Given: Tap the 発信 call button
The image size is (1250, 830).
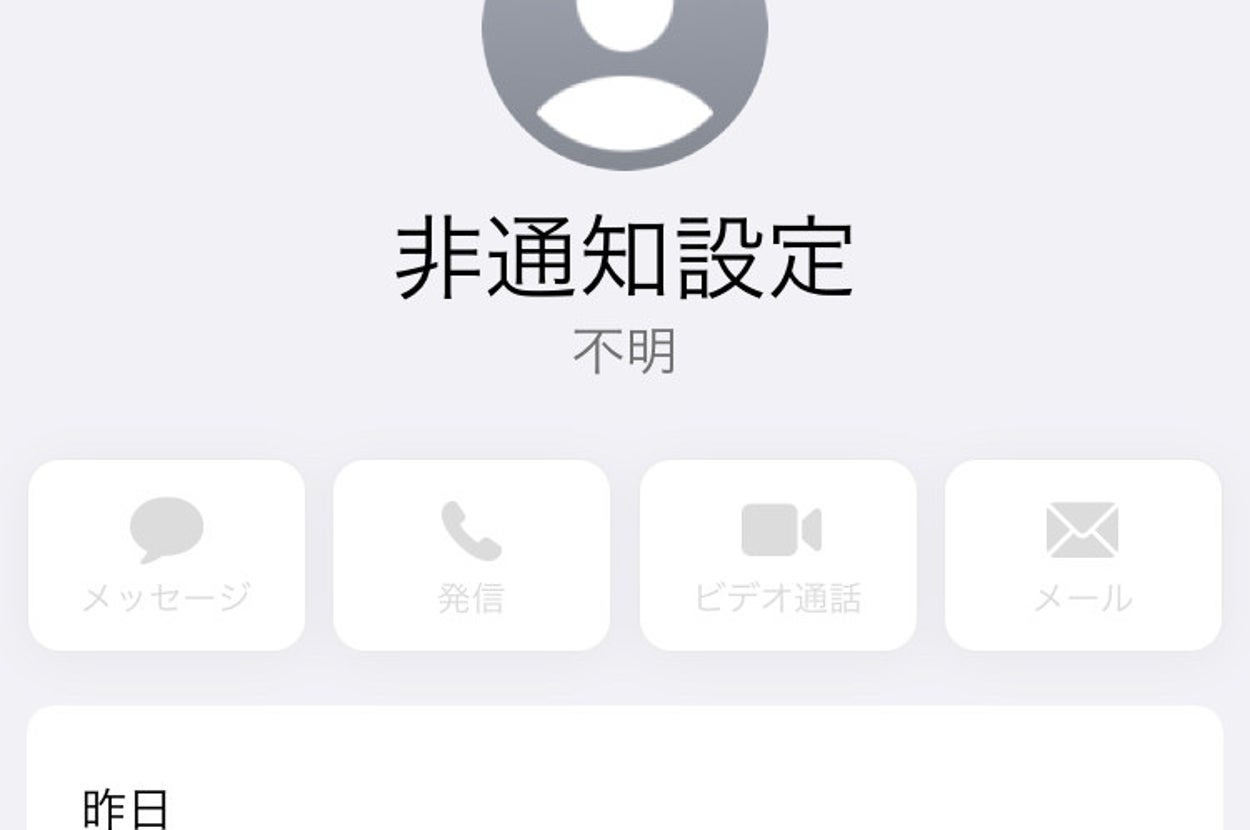Looking at the screenshot, I should click(x=471, y=555).
